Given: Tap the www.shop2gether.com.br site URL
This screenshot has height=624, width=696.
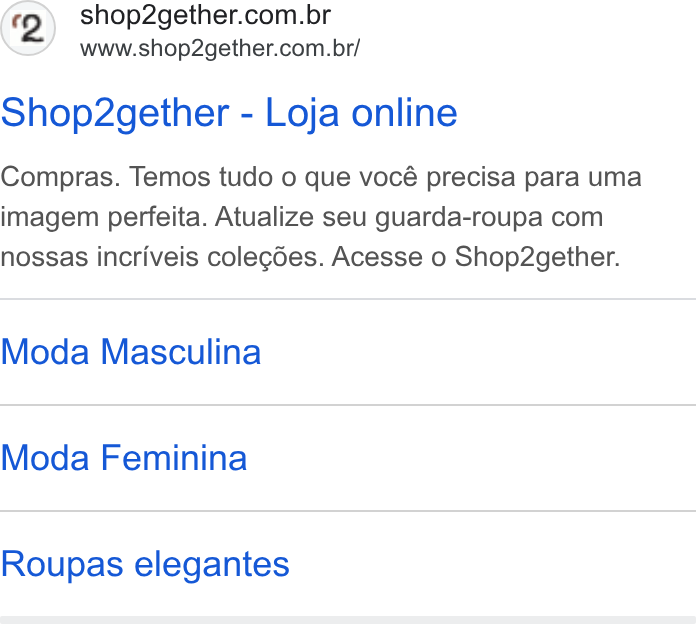Looking at the screenshot, I should point(220,48).
